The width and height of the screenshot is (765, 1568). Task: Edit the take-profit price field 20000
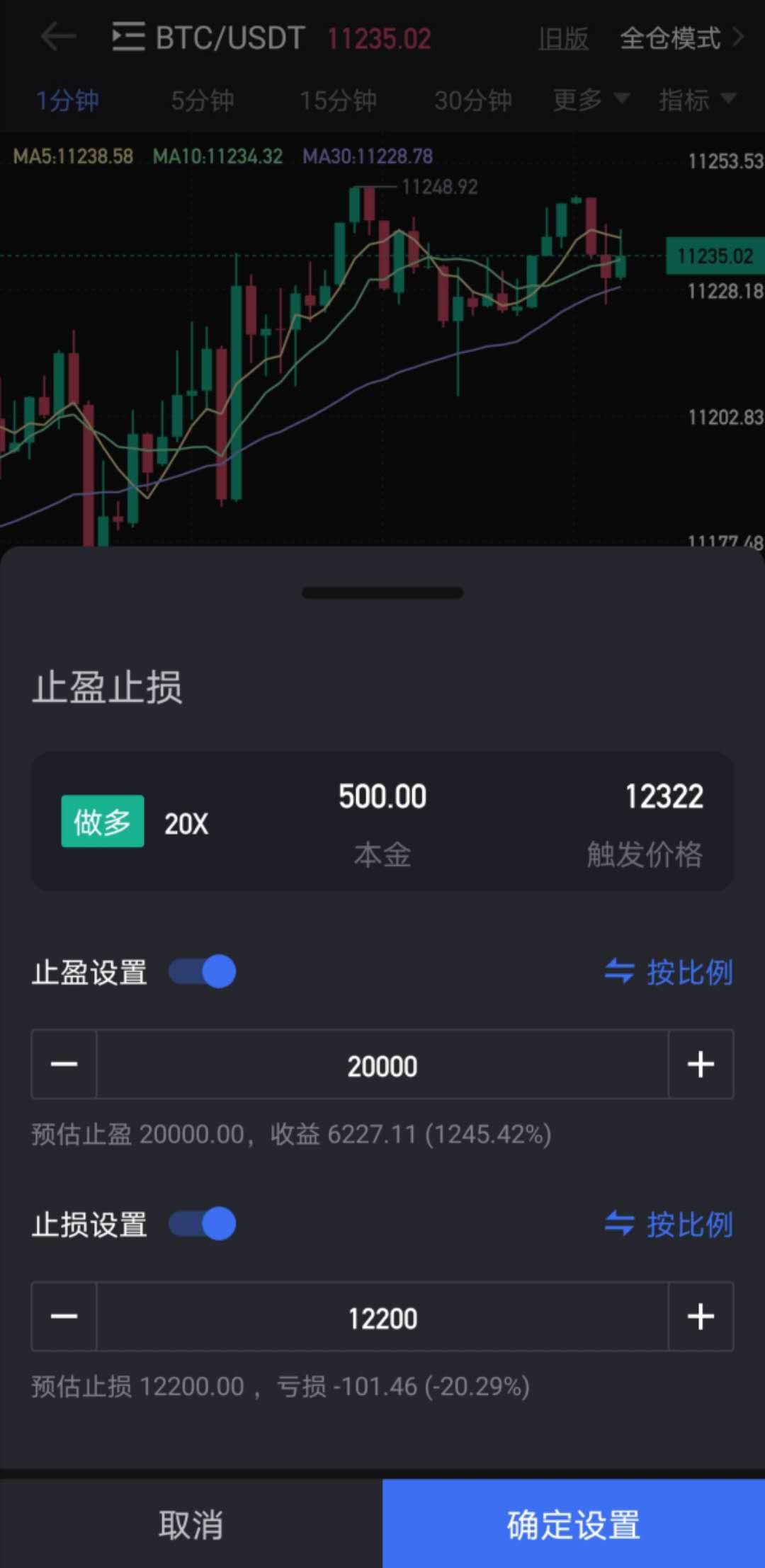click(382, 1065)
